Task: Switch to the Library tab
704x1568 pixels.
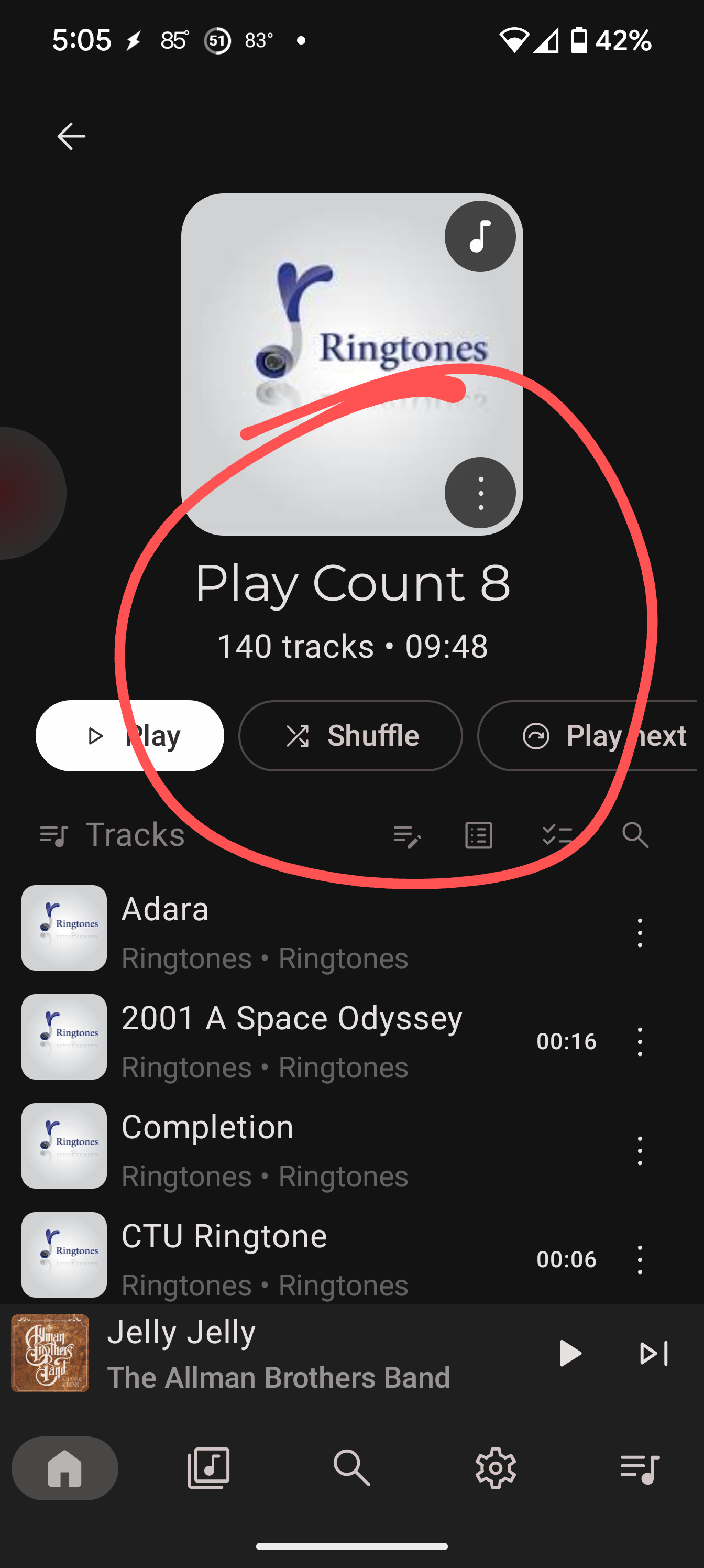Action: click(x=208, y=1467)
